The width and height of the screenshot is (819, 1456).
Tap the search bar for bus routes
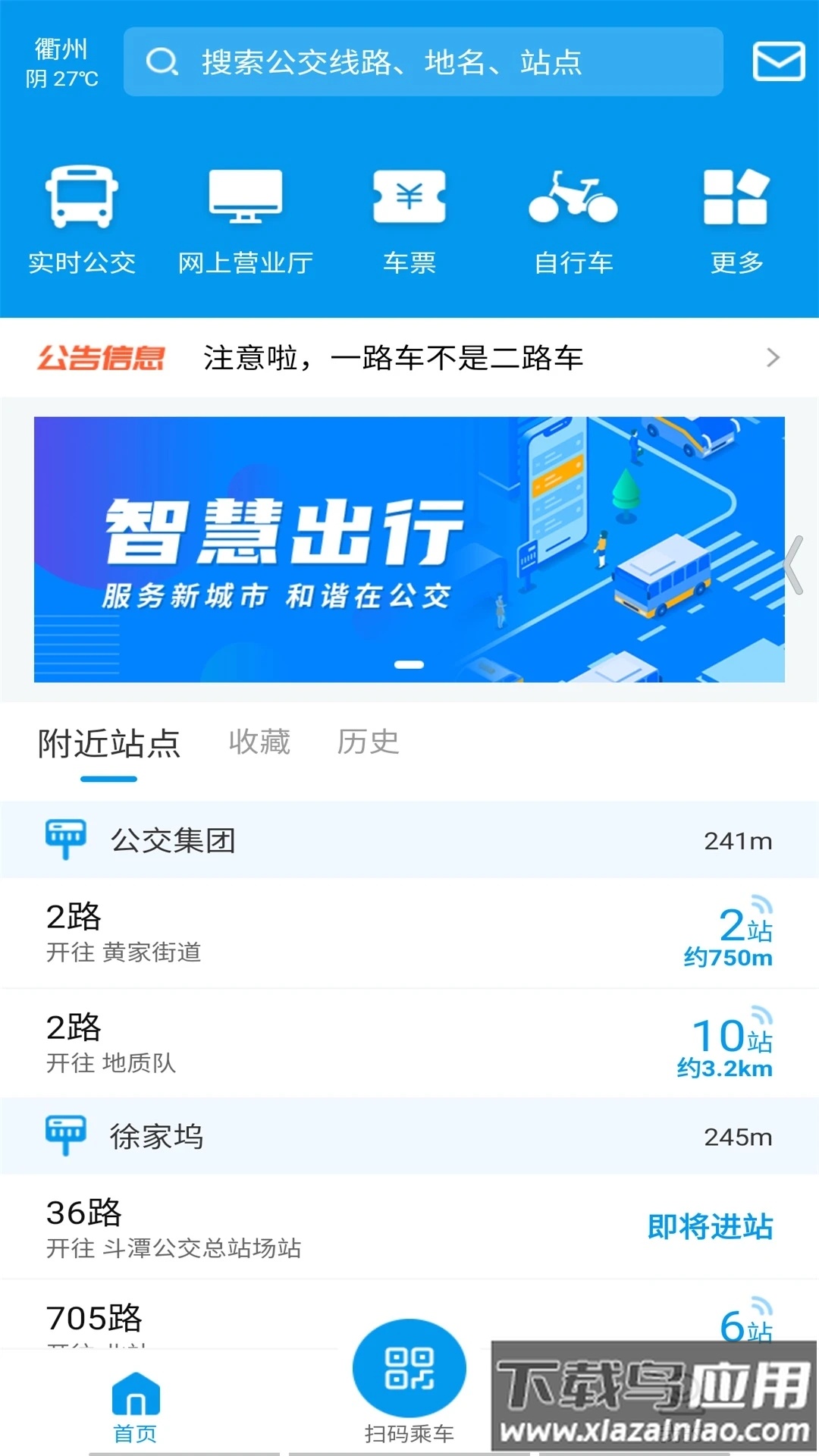click(x=425, y=64)
